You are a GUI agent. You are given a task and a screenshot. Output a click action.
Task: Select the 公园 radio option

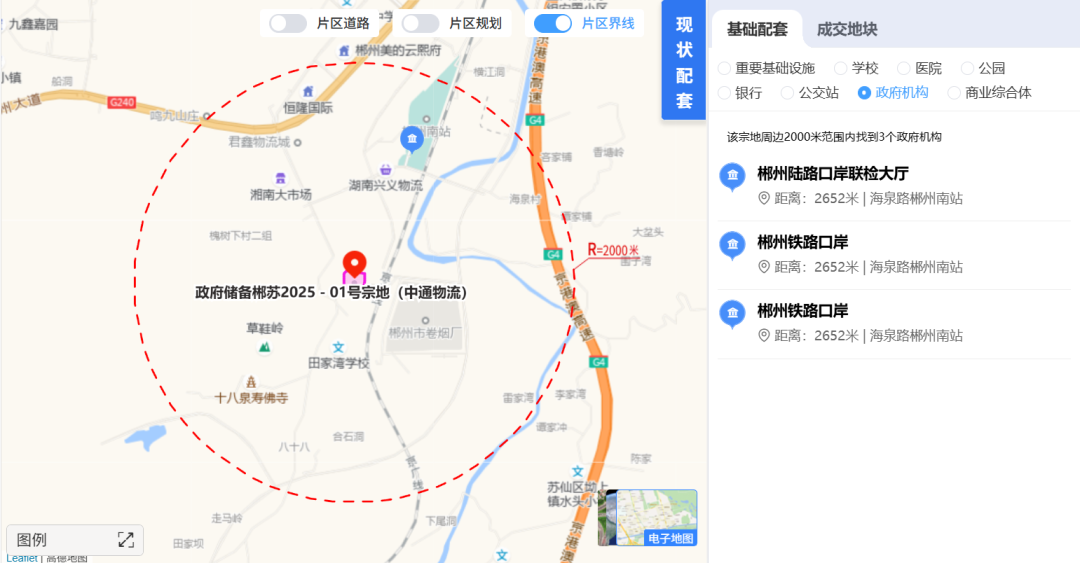(968, 68)
